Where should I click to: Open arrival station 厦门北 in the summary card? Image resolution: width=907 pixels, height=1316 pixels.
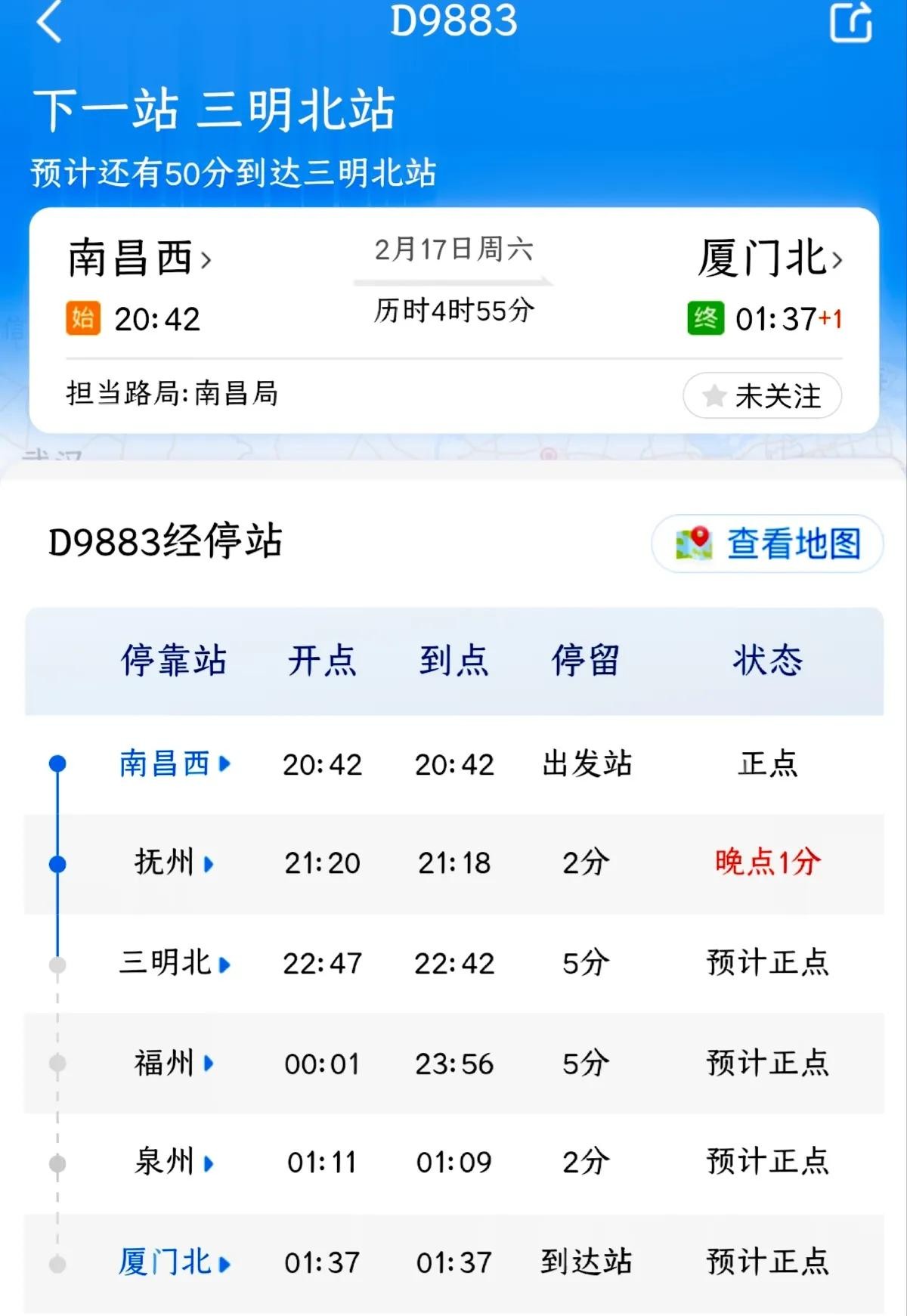point(769,259)
